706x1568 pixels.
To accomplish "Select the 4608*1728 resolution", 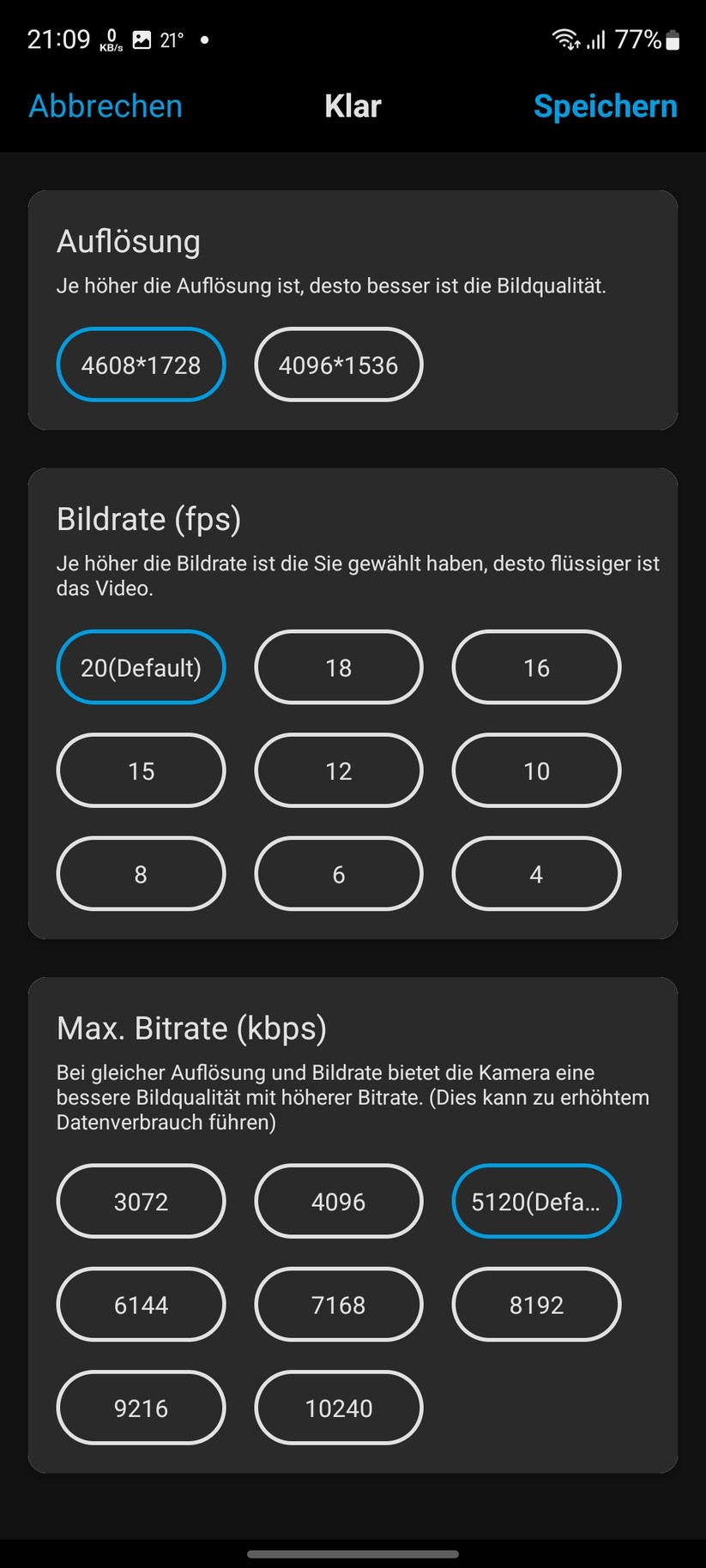I will pyautogui.click(x=141, y=365).
